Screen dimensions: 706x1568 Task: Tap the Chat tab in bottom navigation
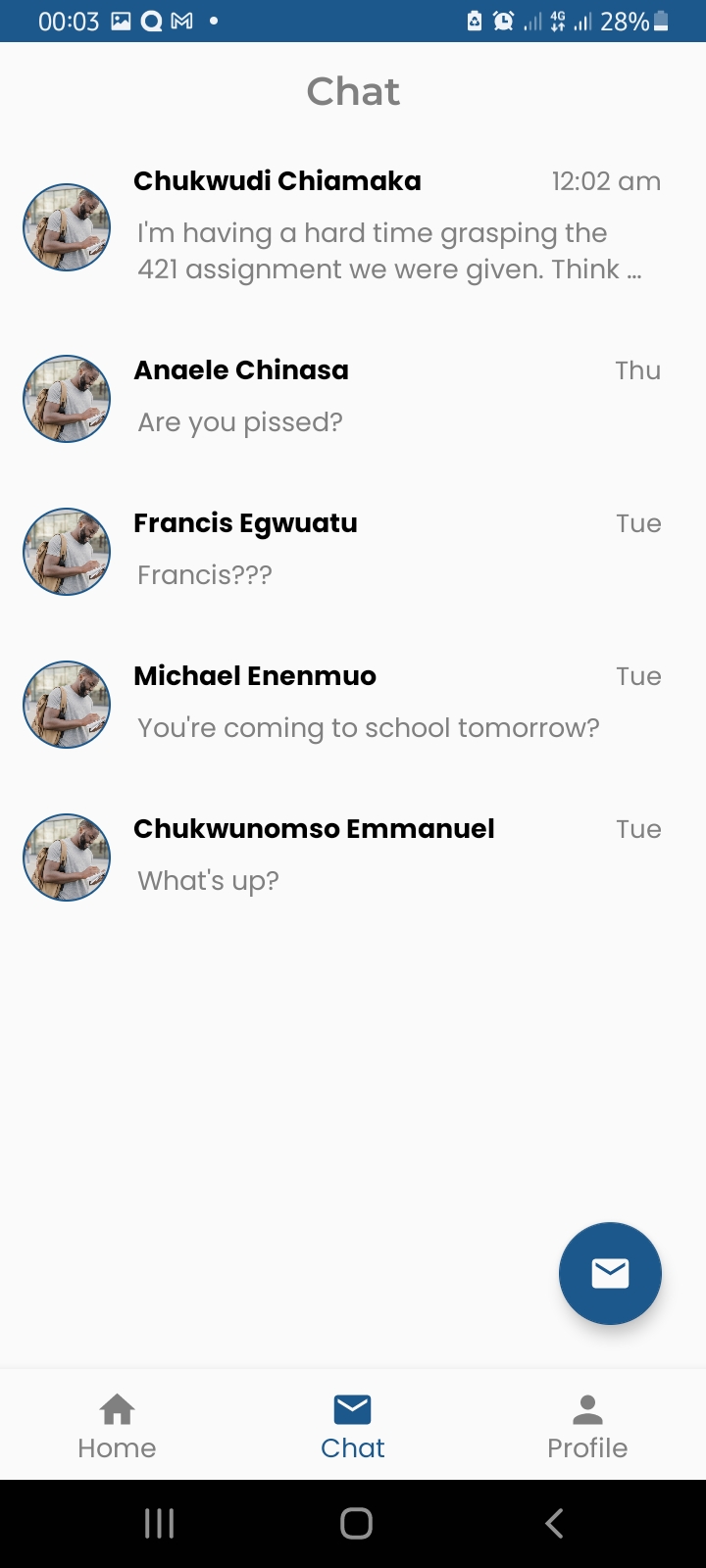353,1426
